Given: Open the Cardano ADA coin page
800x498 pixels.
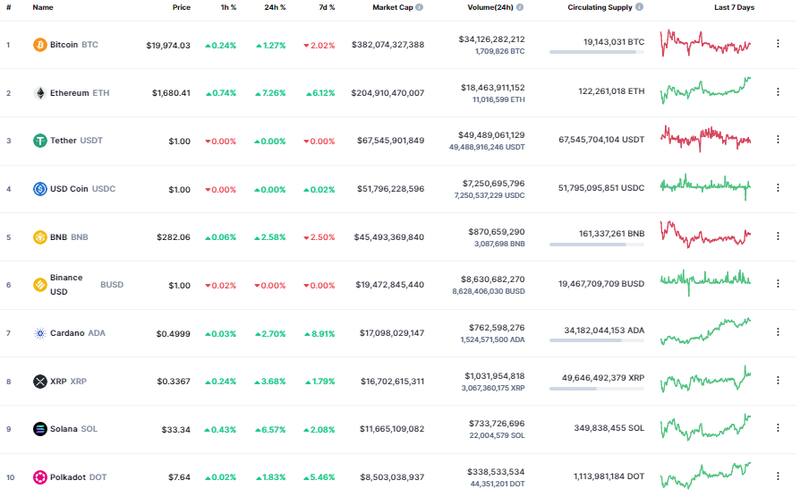Looking at the screenshot, I should pyautogui.click(x=66, y=333).
